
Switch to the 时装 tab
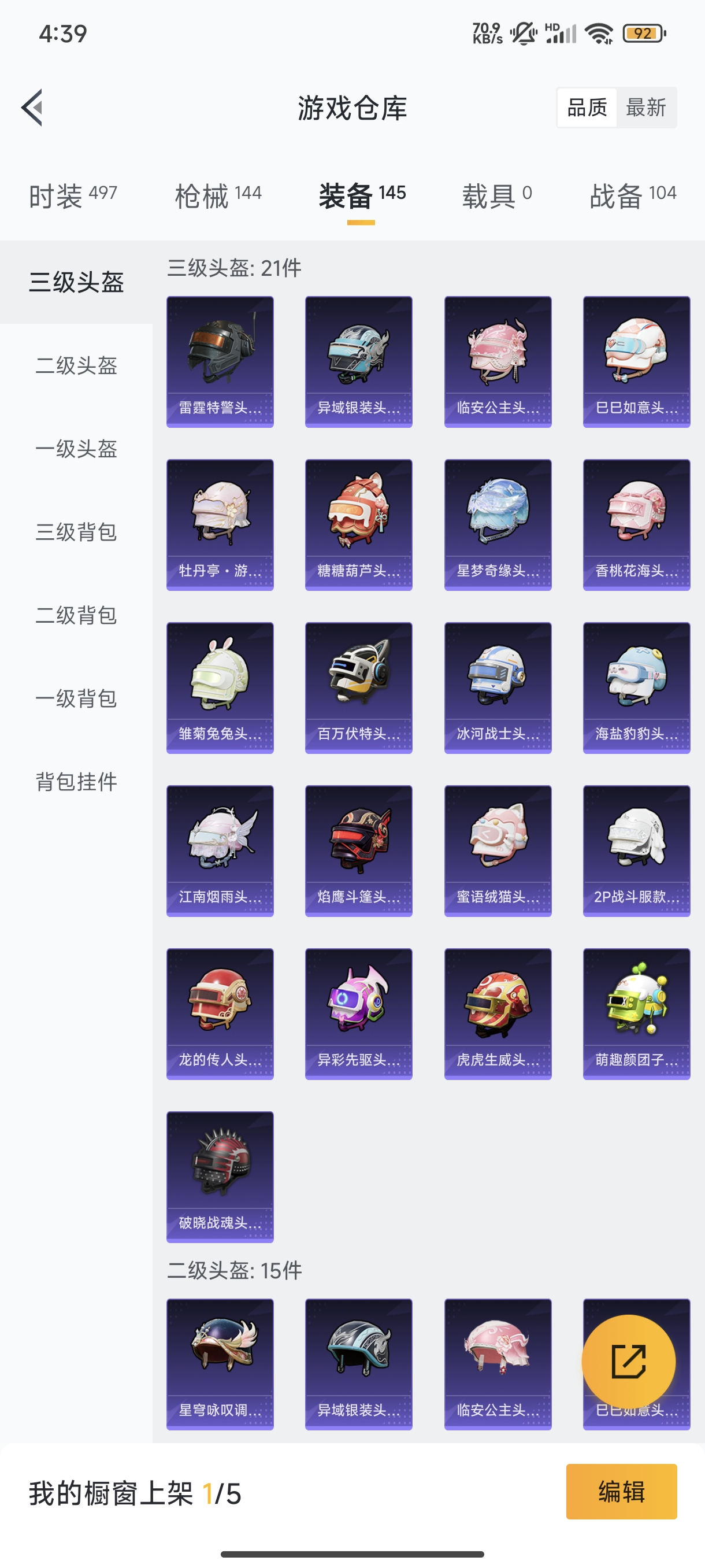[x=72, y=196]
